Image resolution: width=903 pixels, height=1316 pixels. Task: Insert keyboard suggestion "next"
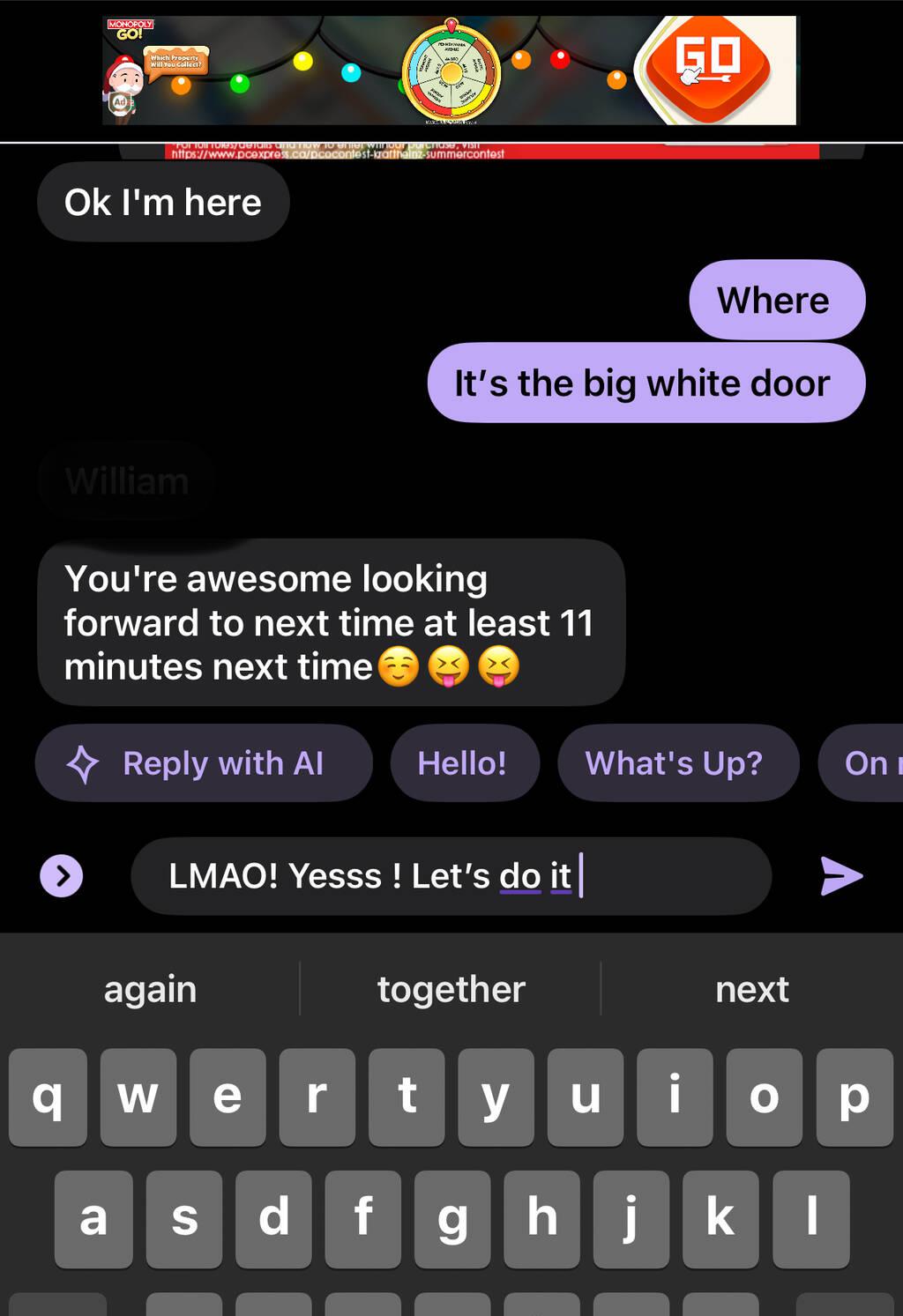pos(751,989)
